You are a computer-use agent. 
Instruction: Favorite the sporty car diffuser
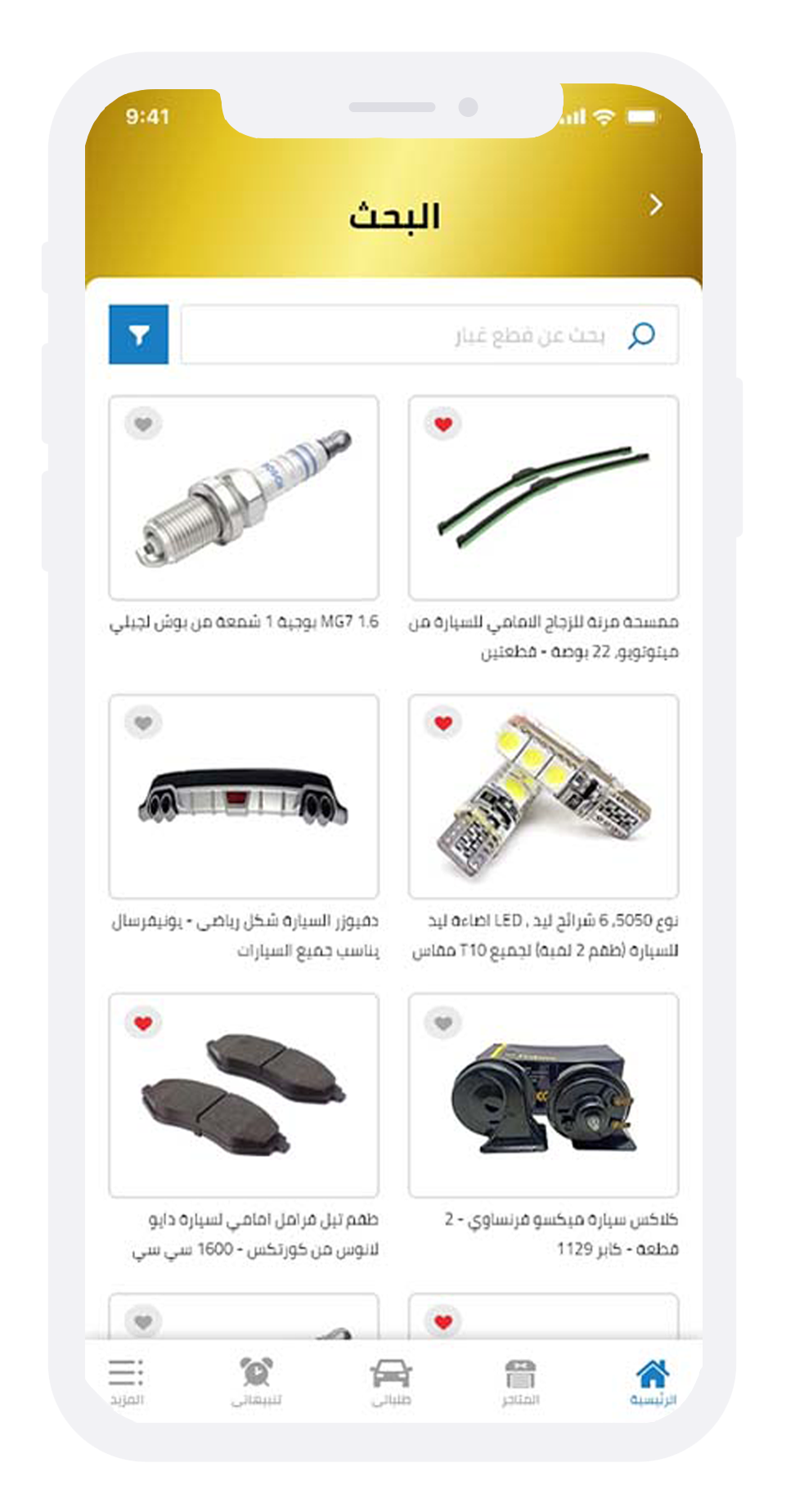[143, 722]
